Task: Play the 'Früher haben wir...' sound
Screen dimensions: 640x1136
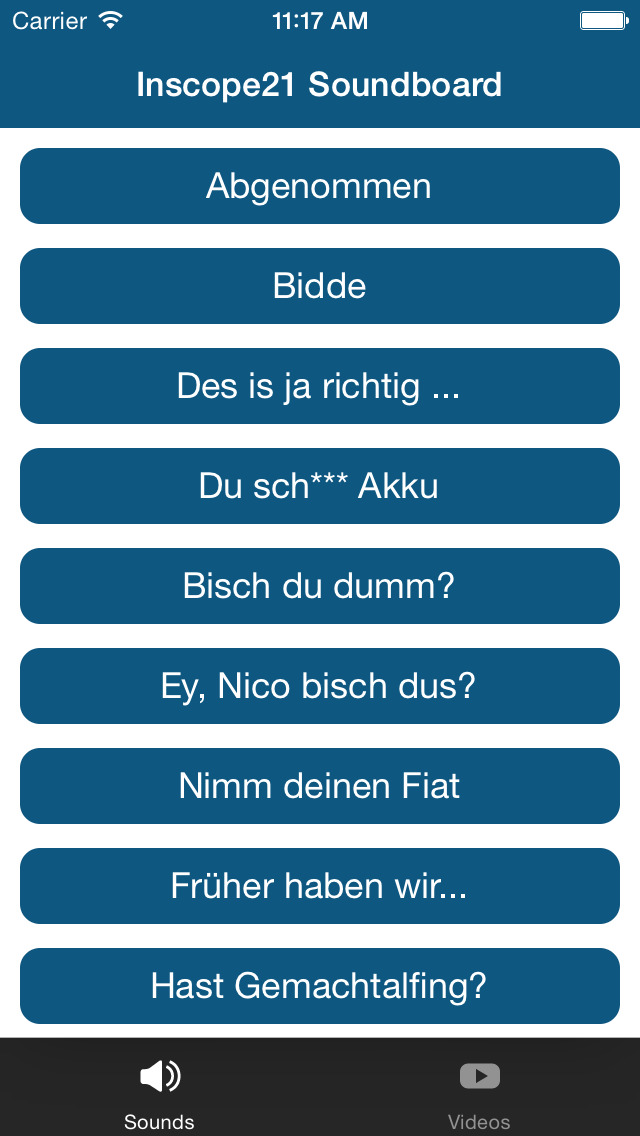Action: [x=320, y=886]
